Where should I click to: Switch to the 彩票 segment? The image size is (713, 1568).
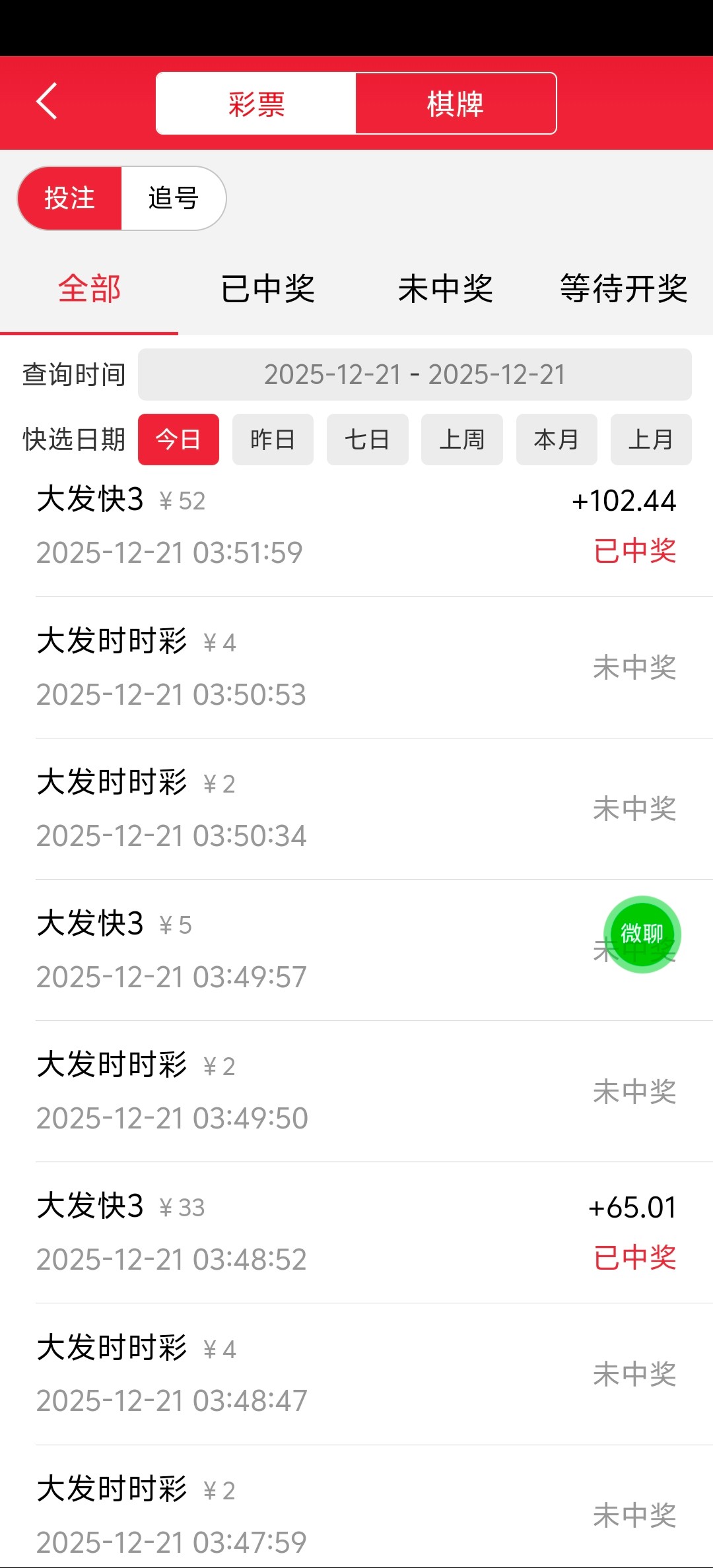point(256,104)
